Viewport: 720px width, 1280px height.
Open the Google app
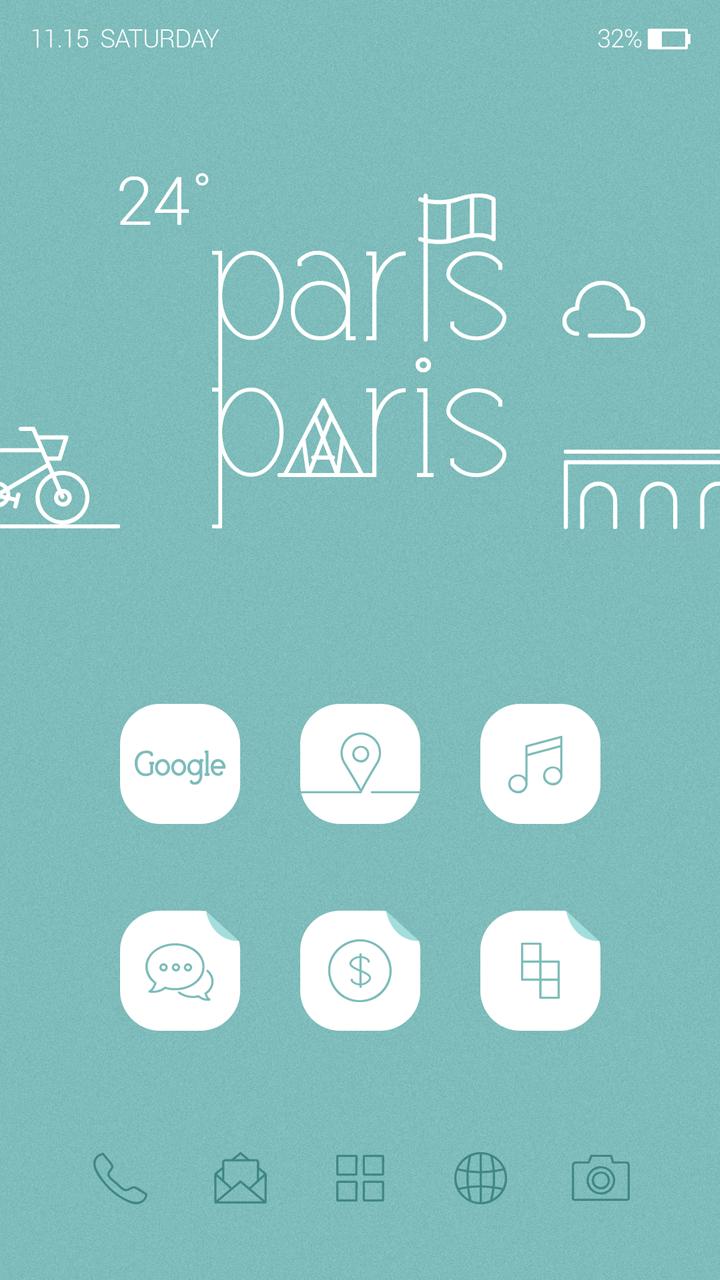[180, 764]
